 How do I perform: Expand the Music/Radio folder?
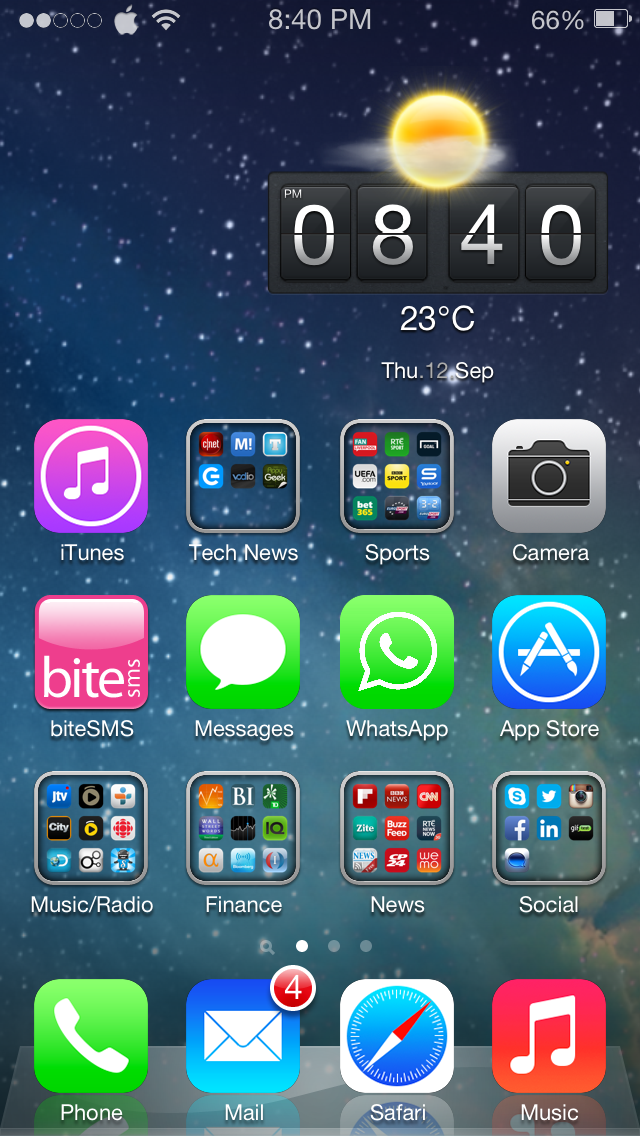pyautogui.click(x=91, y=828)
